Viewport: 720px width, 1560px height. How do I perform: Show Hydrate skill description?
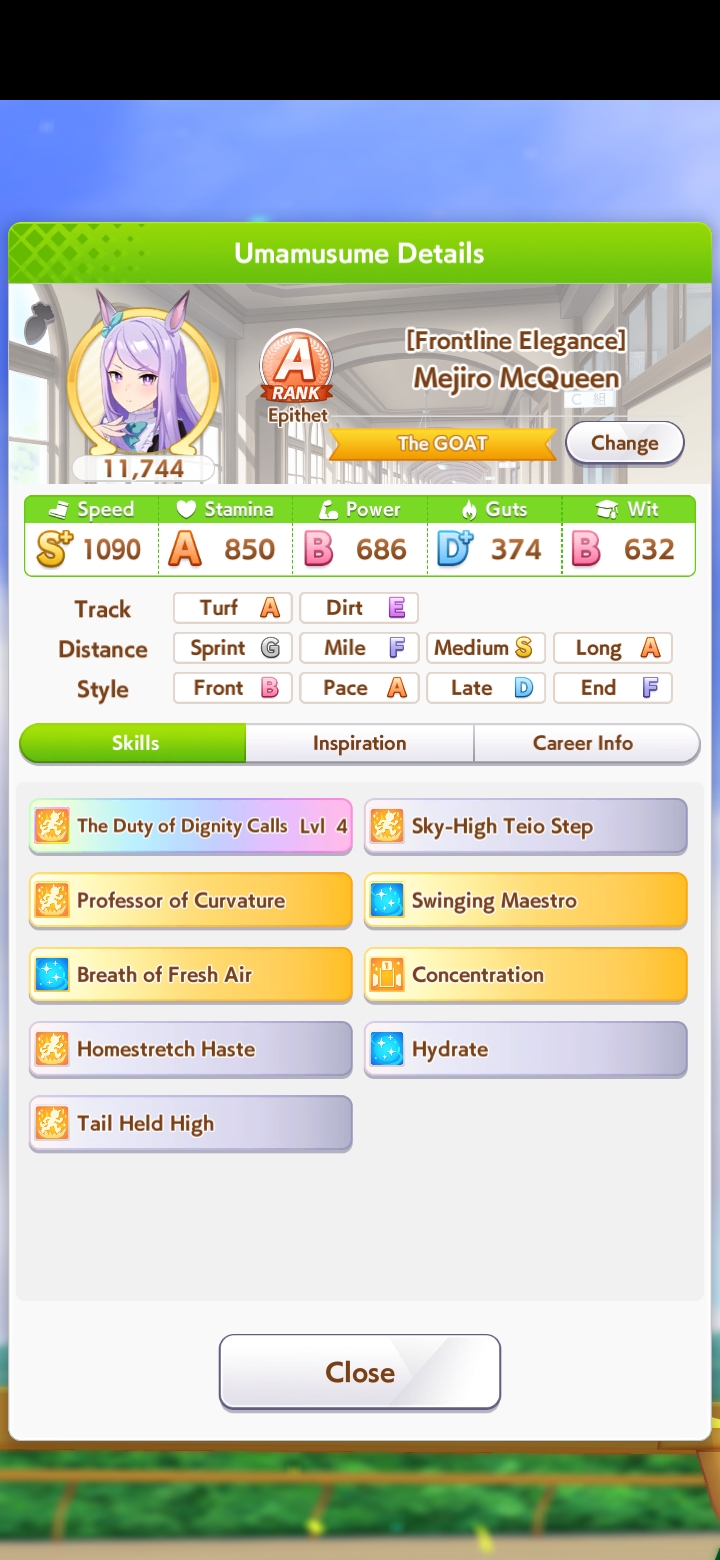(525, 1049)
